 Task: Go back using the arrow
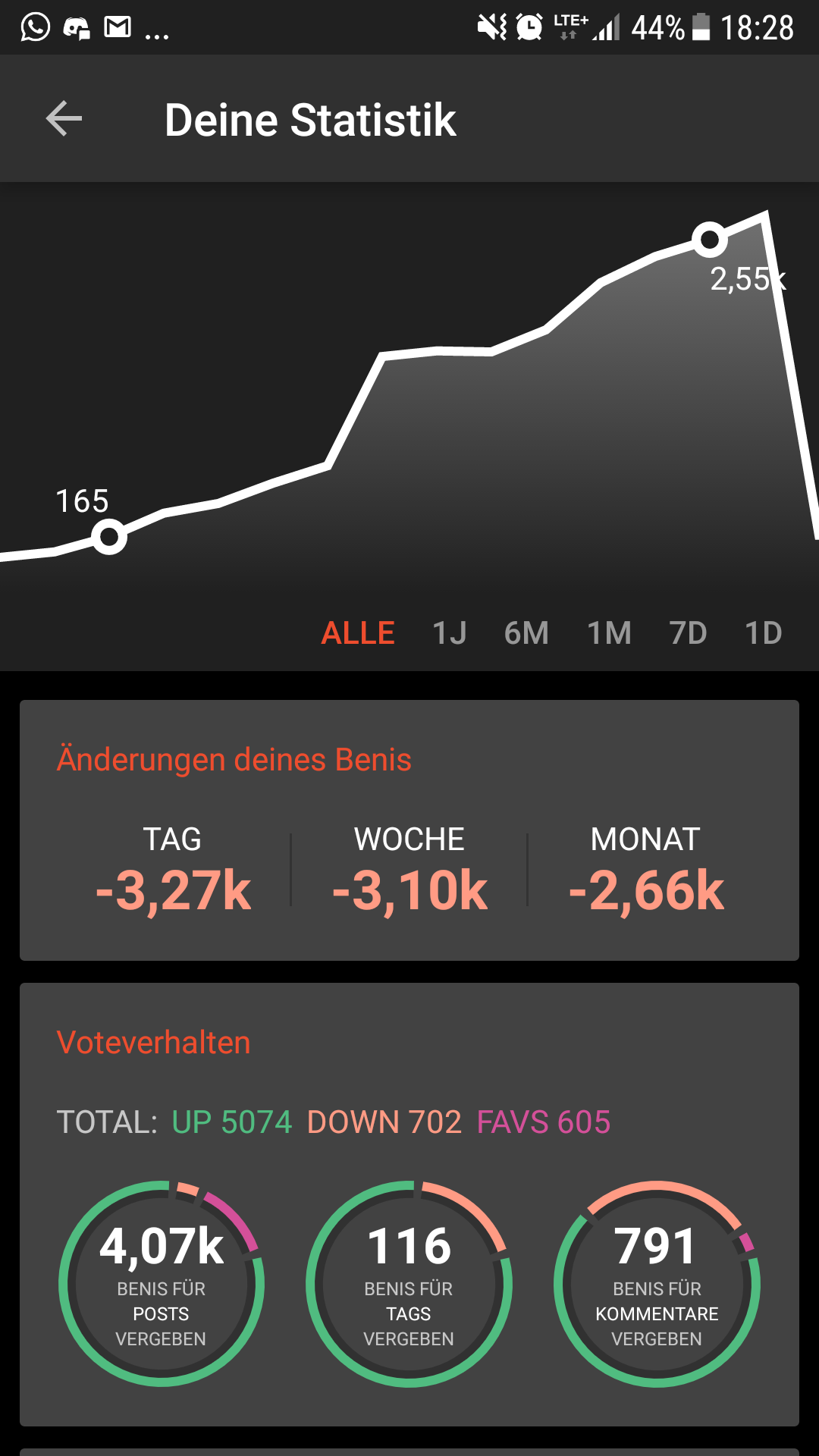coord(64,119)
